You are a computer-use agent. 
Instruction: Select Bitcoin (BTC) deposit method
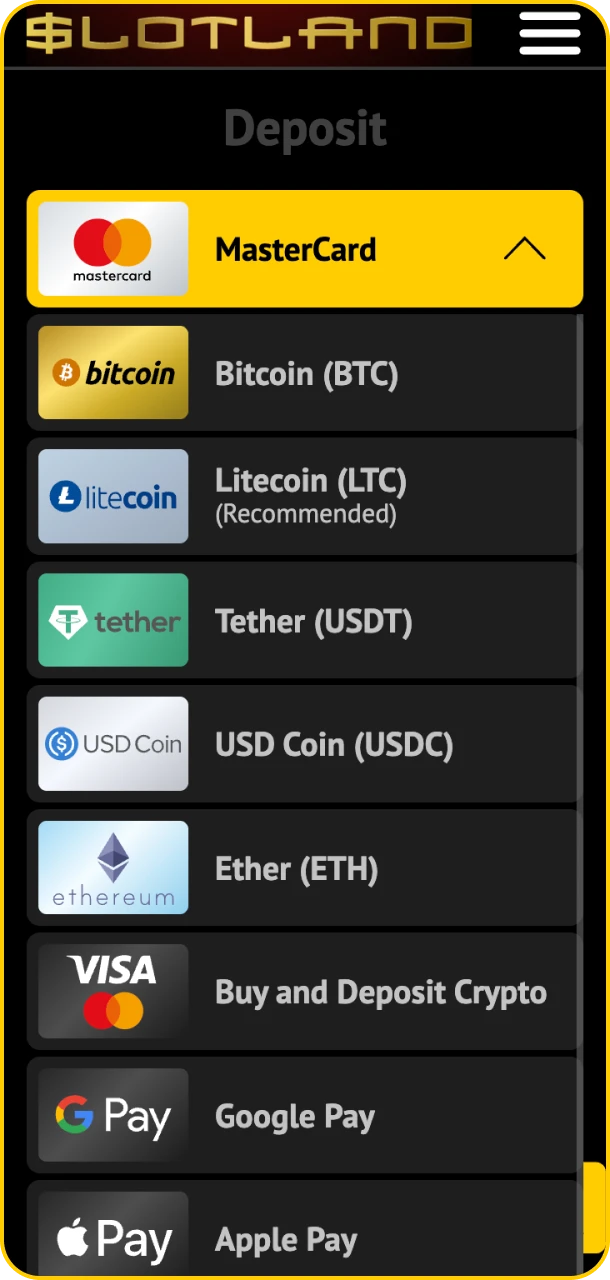(x=305, y=373)
